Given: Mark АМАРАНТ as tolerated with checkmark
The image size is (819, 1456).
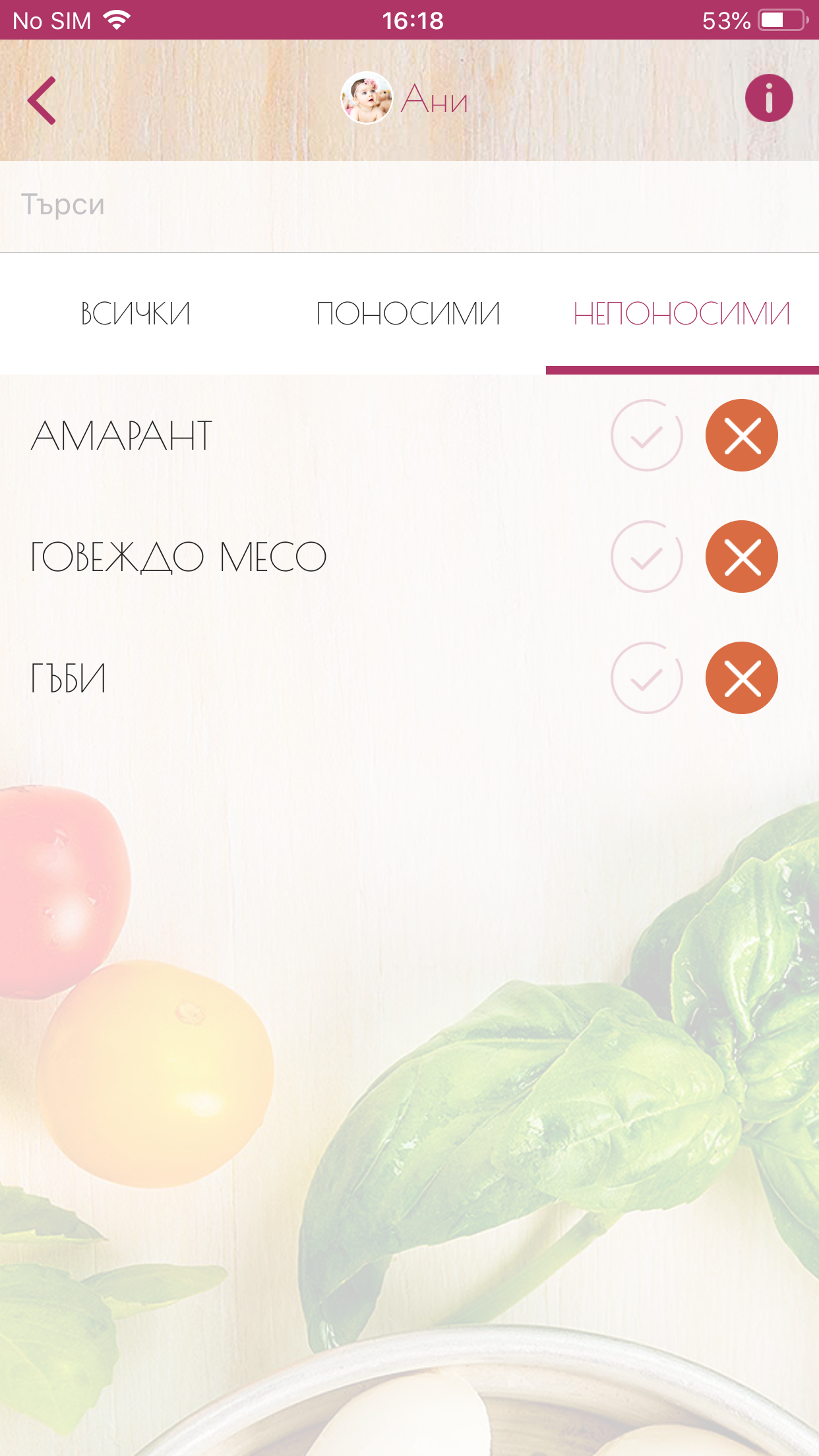Looking at the screenshot, I should click(646, 435).
